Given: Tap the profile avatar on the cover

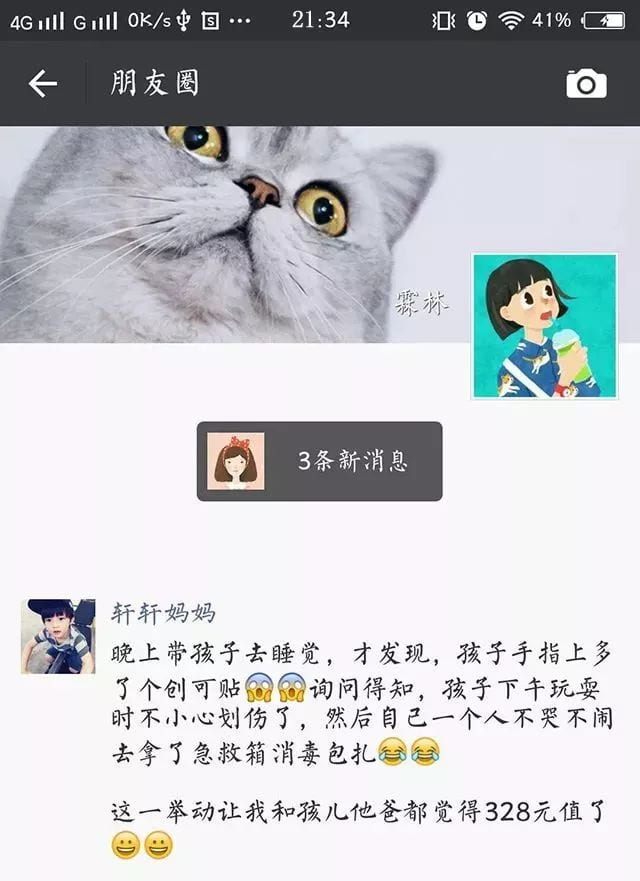Looking at the screenshot, I should click(544, 325).
